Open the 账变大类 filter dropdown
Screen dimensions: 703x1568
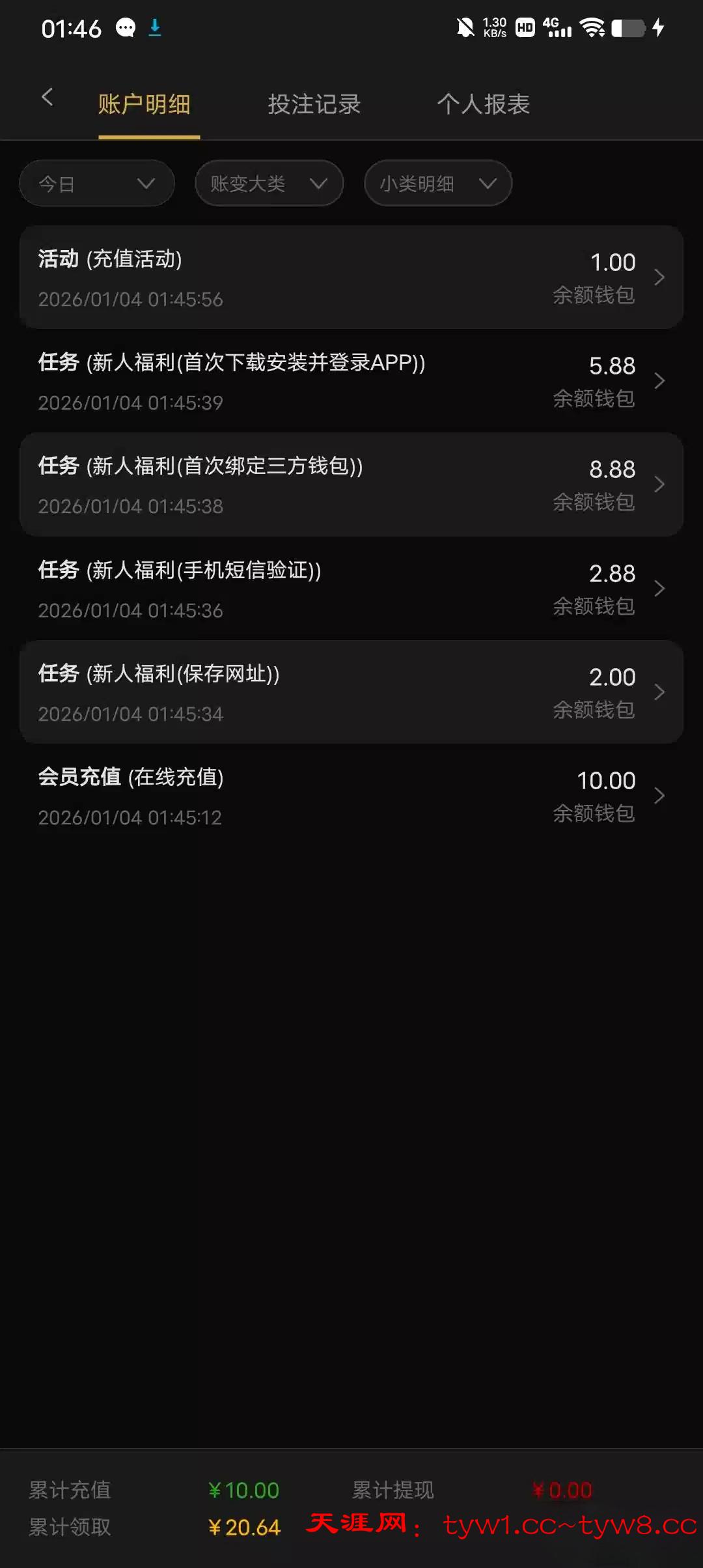[269, 184]
